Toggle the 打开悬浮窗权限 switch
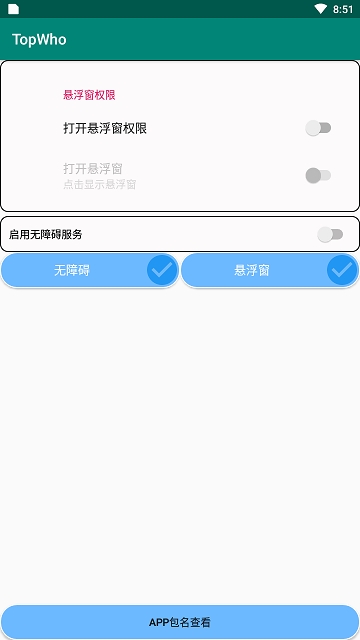 318,128
